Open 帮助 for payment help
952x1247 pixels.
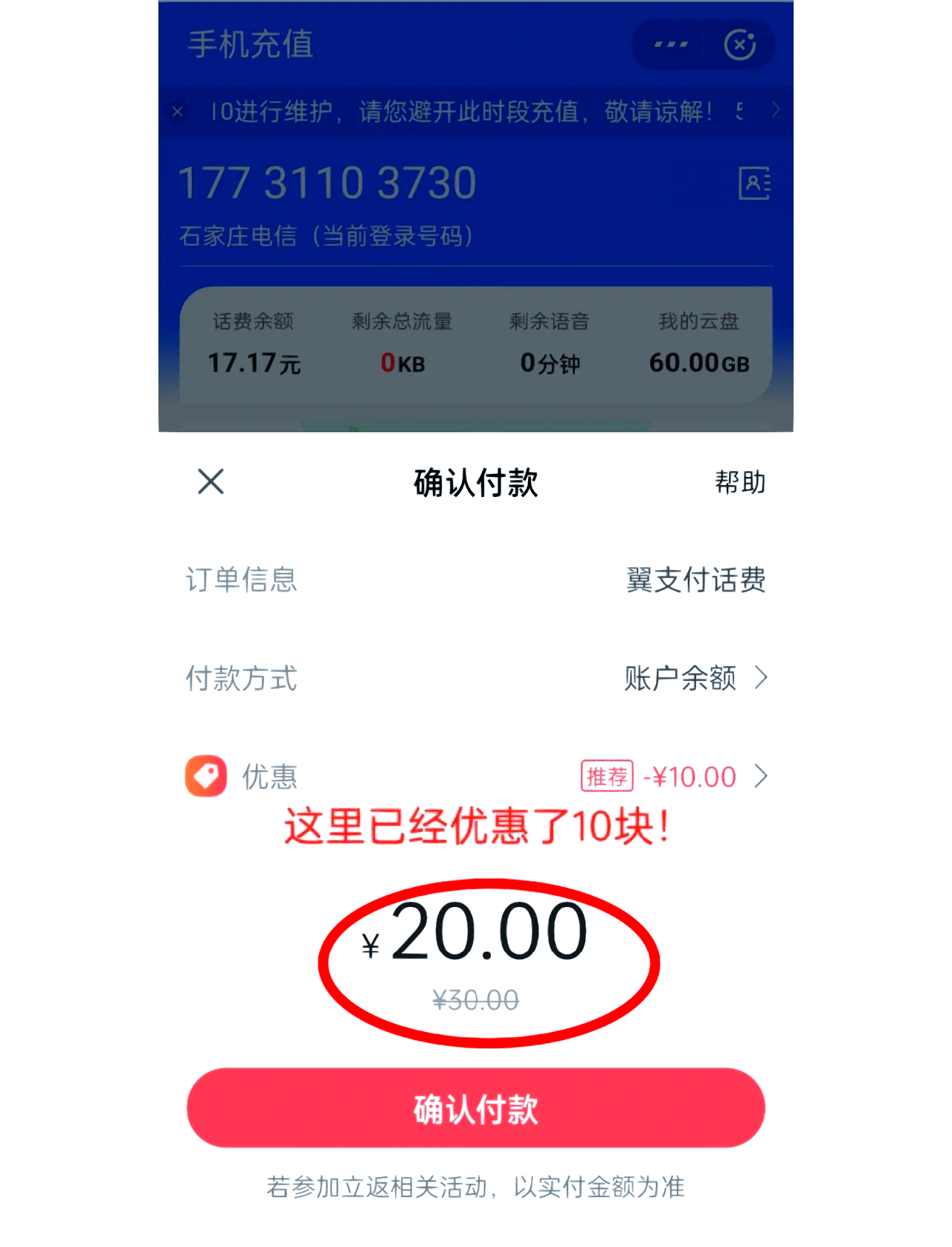(x=739, y=482)
